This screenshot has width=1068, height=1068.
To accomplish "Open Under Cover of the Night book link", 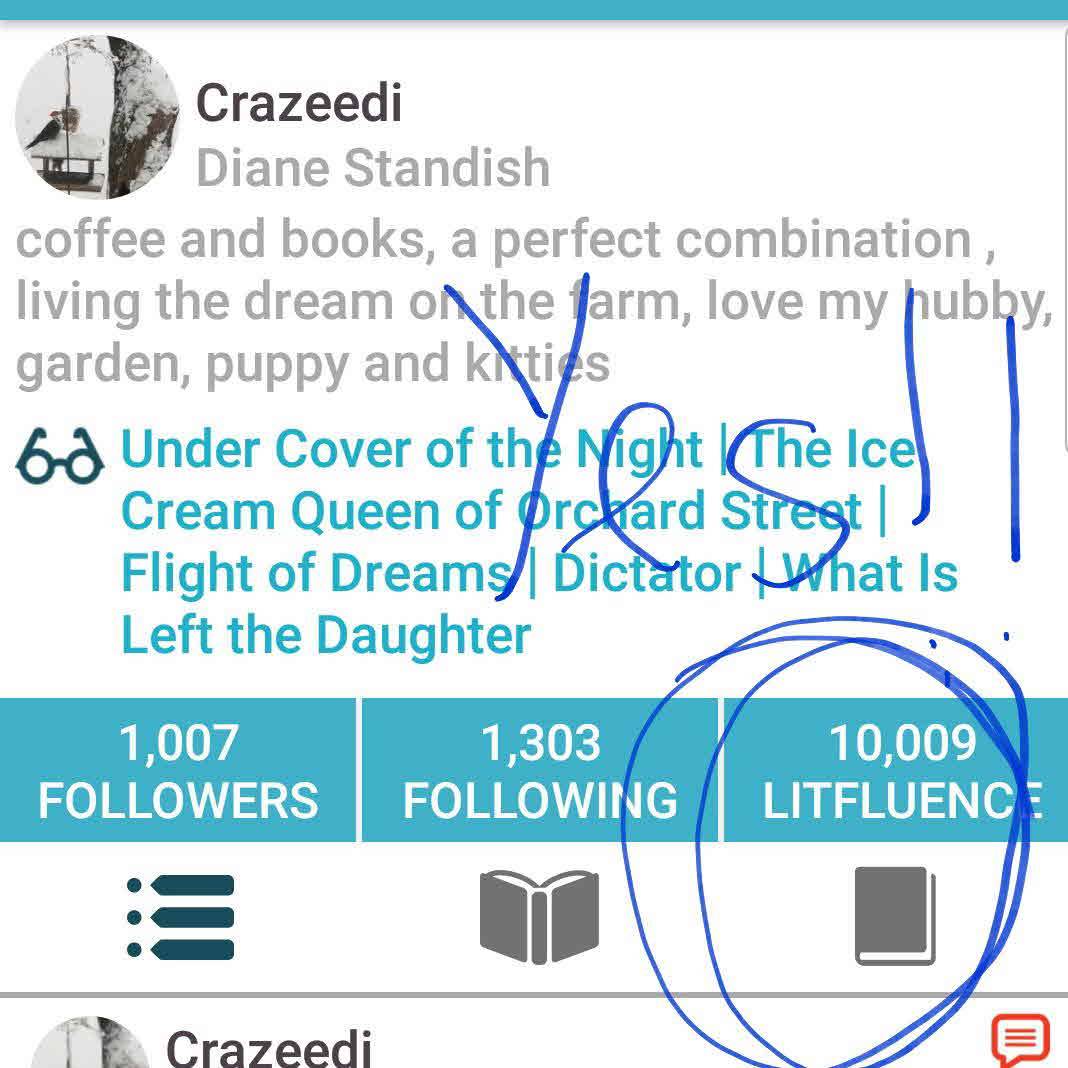I will [x=411, y=449].
